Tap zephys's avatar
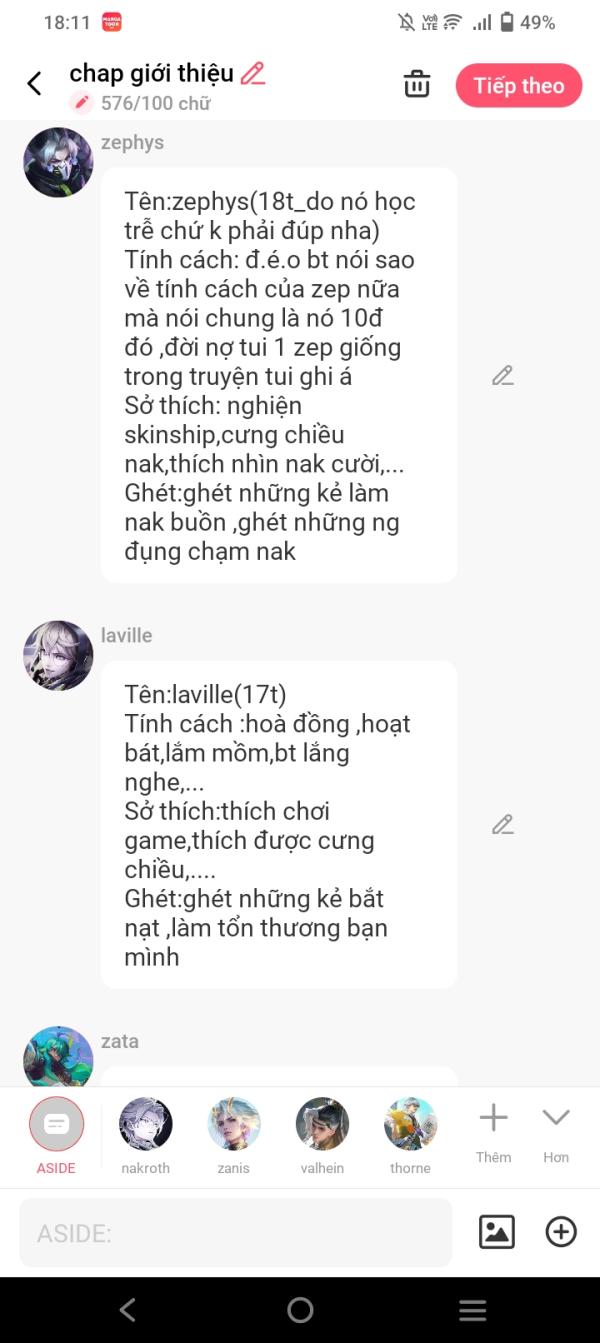This screenshot has width=600, height=1343. (x=58, y=162)
